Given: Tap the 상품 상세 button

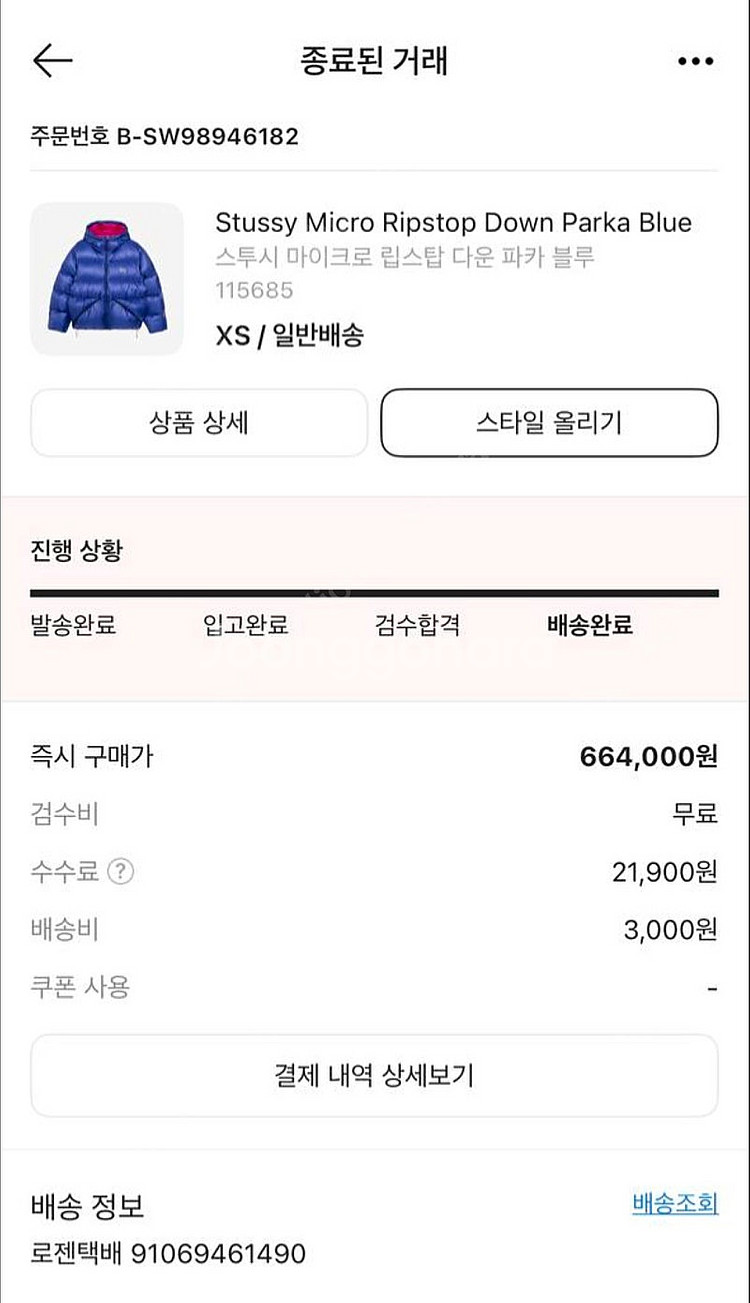Looking at the screenshot, I should tap(199, 423).
